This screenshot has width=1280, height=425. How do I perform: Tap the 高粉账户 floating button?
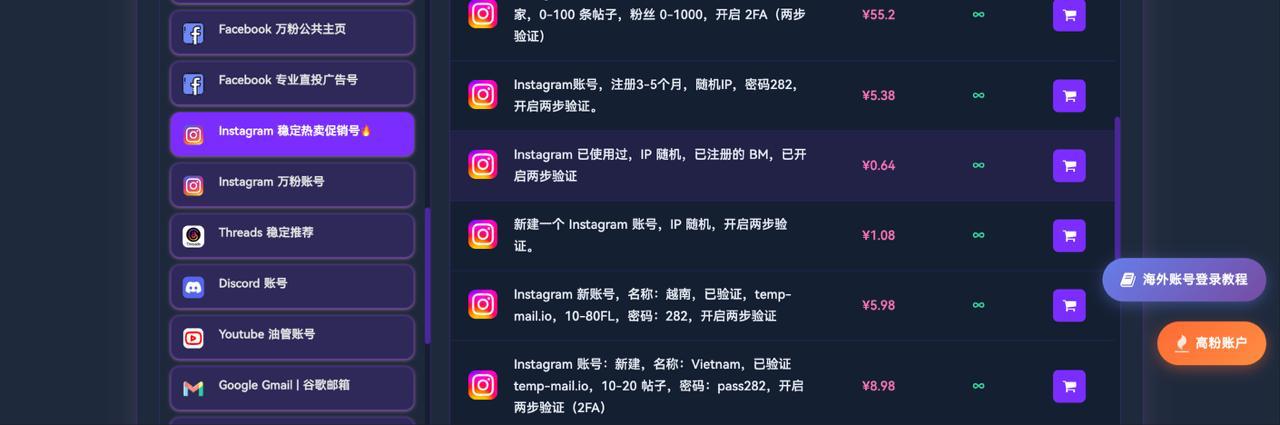click(1211, 343)
